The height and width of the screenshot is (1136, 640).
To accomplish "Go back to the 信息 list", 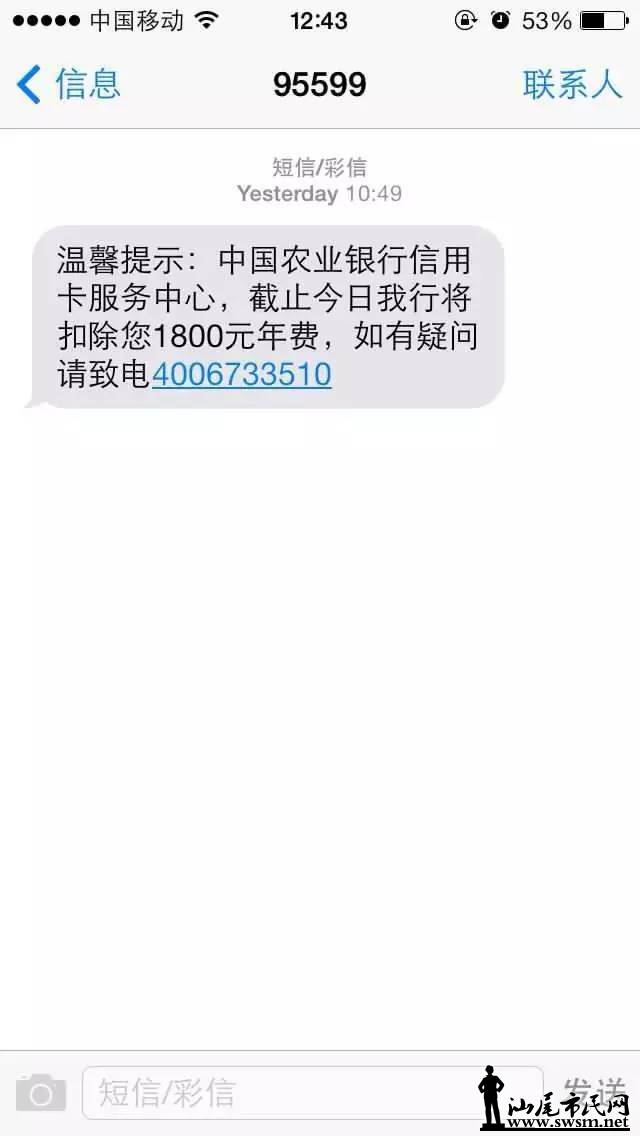I will pyautogui.click(x=68, y=85).
